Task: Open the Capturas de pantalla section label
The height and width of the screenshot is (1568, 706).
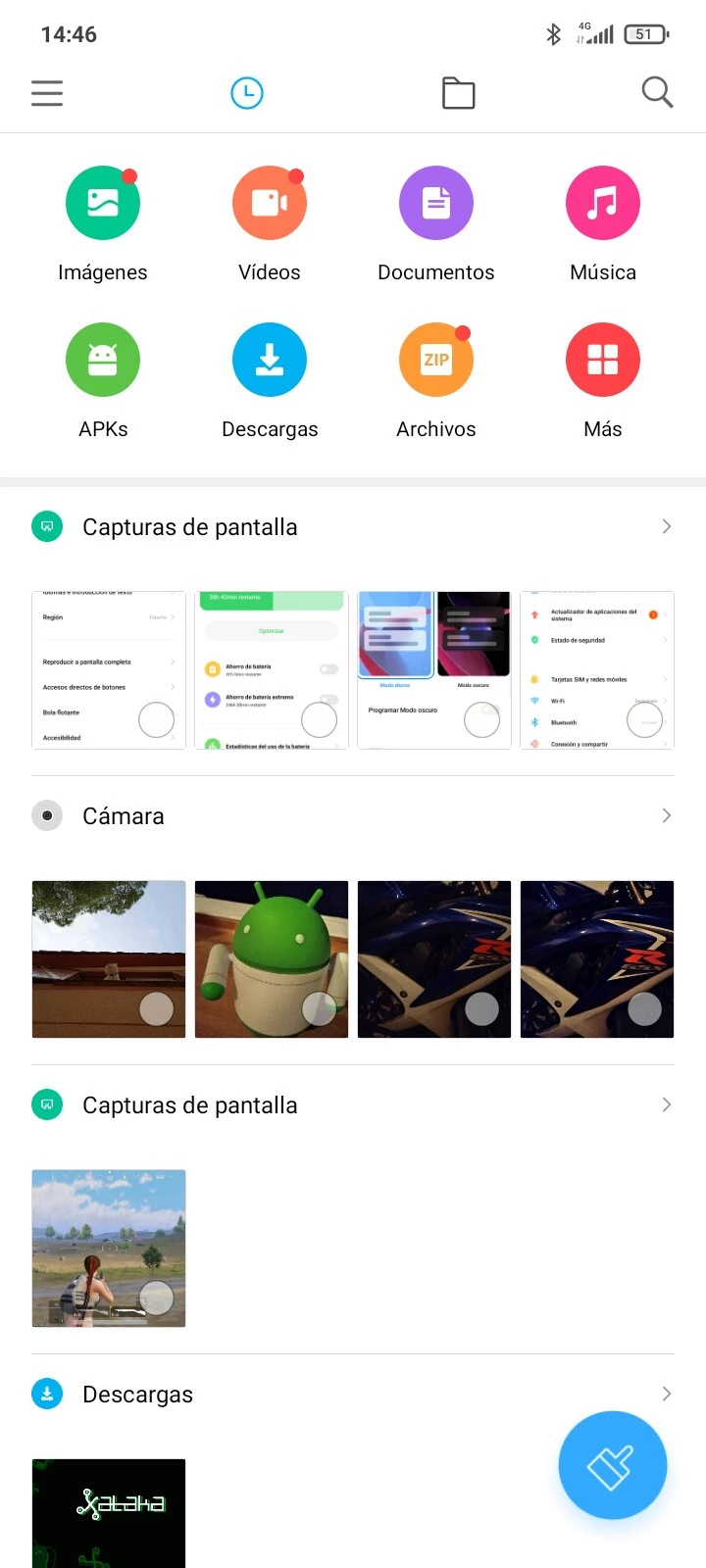Action: [x=189, y=526]
